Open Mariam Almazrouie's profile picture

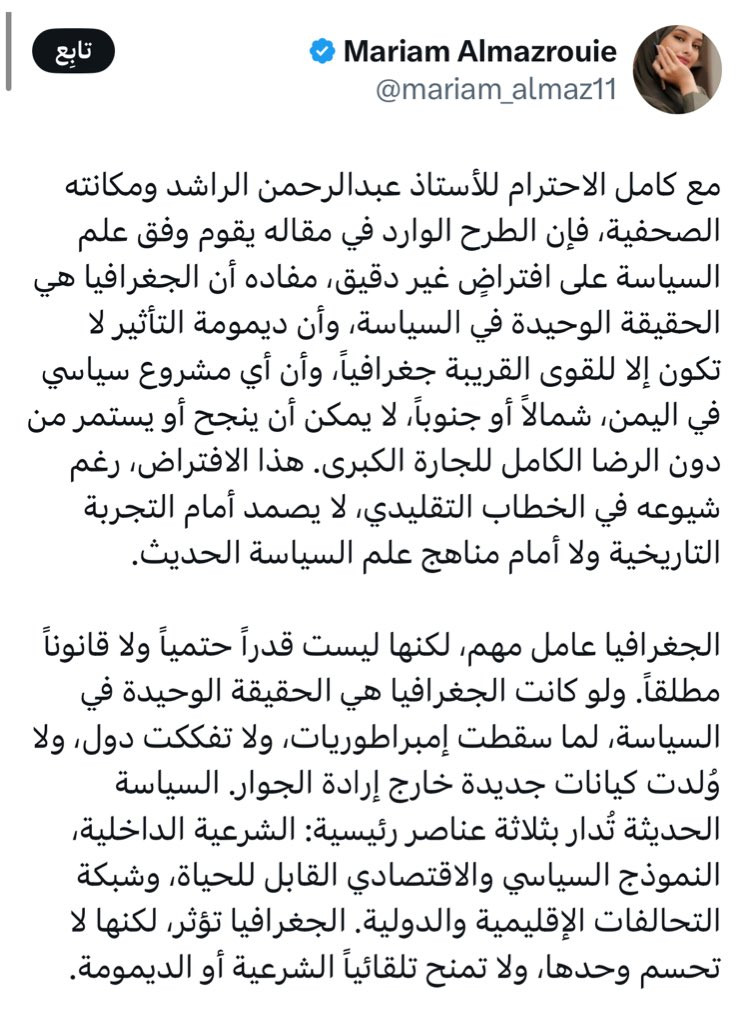coord(677,69)
